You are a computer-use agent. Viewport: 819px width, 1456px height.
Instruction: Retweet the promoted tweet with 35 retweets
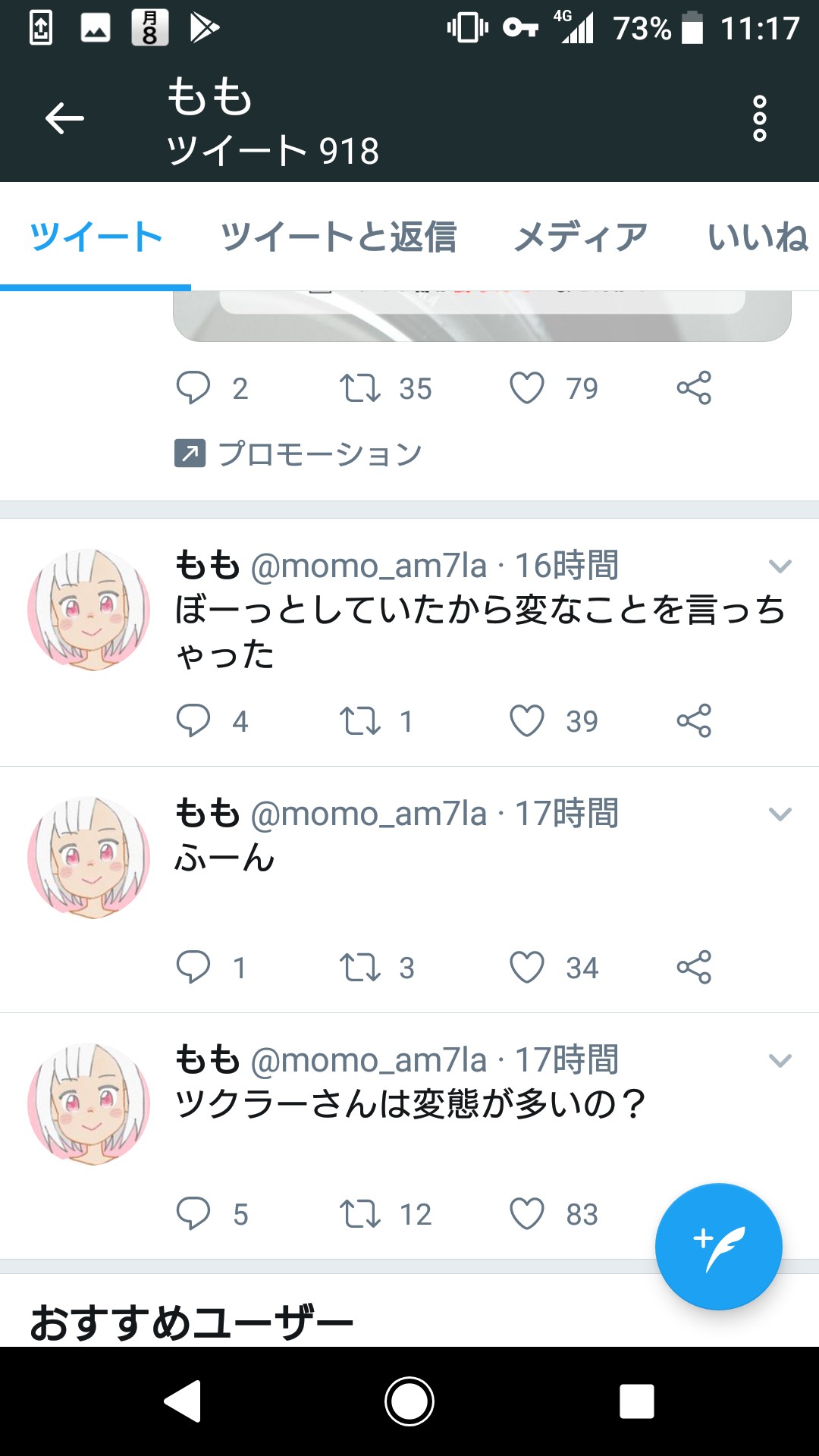(x=359, y=388)
